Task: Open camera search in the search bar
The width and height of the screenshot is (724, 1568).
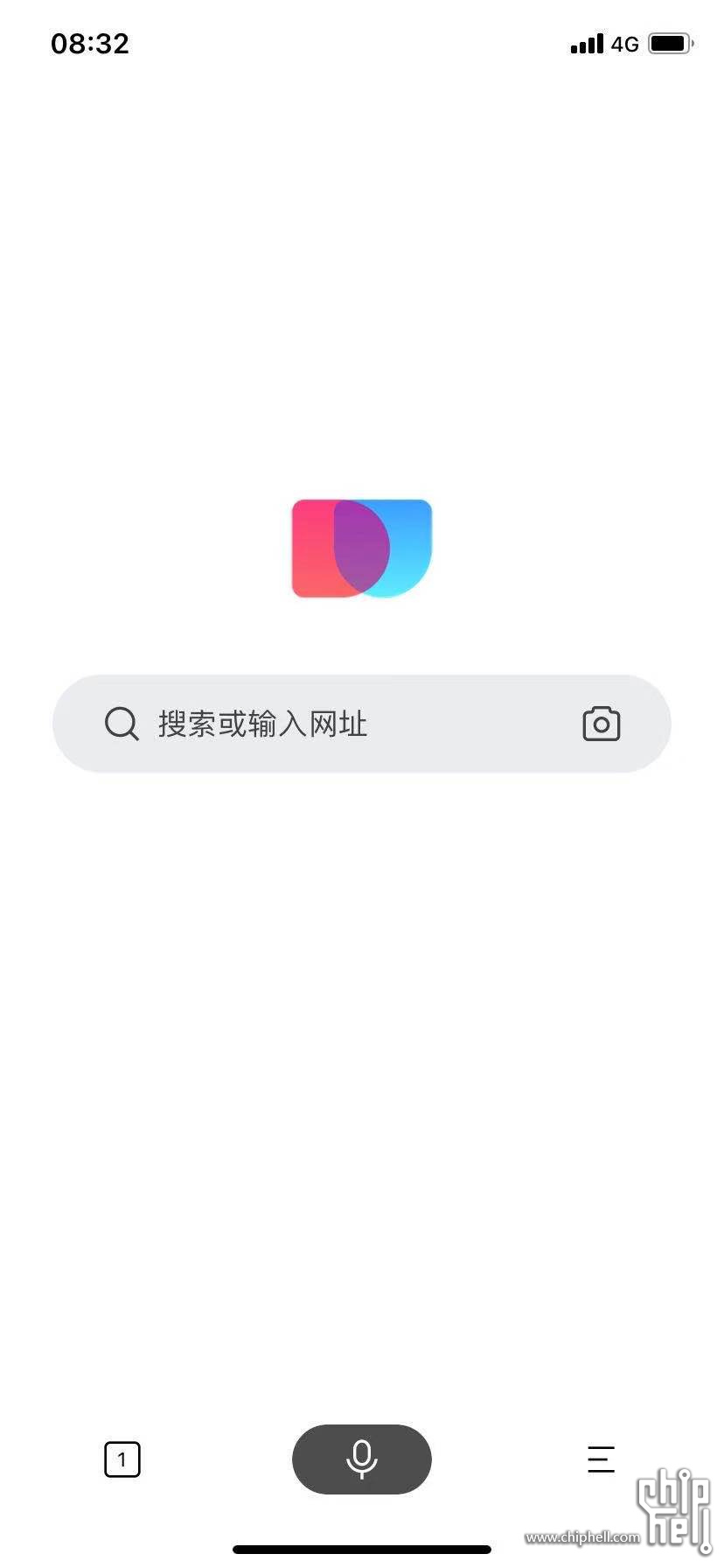Action: (602, 724)
